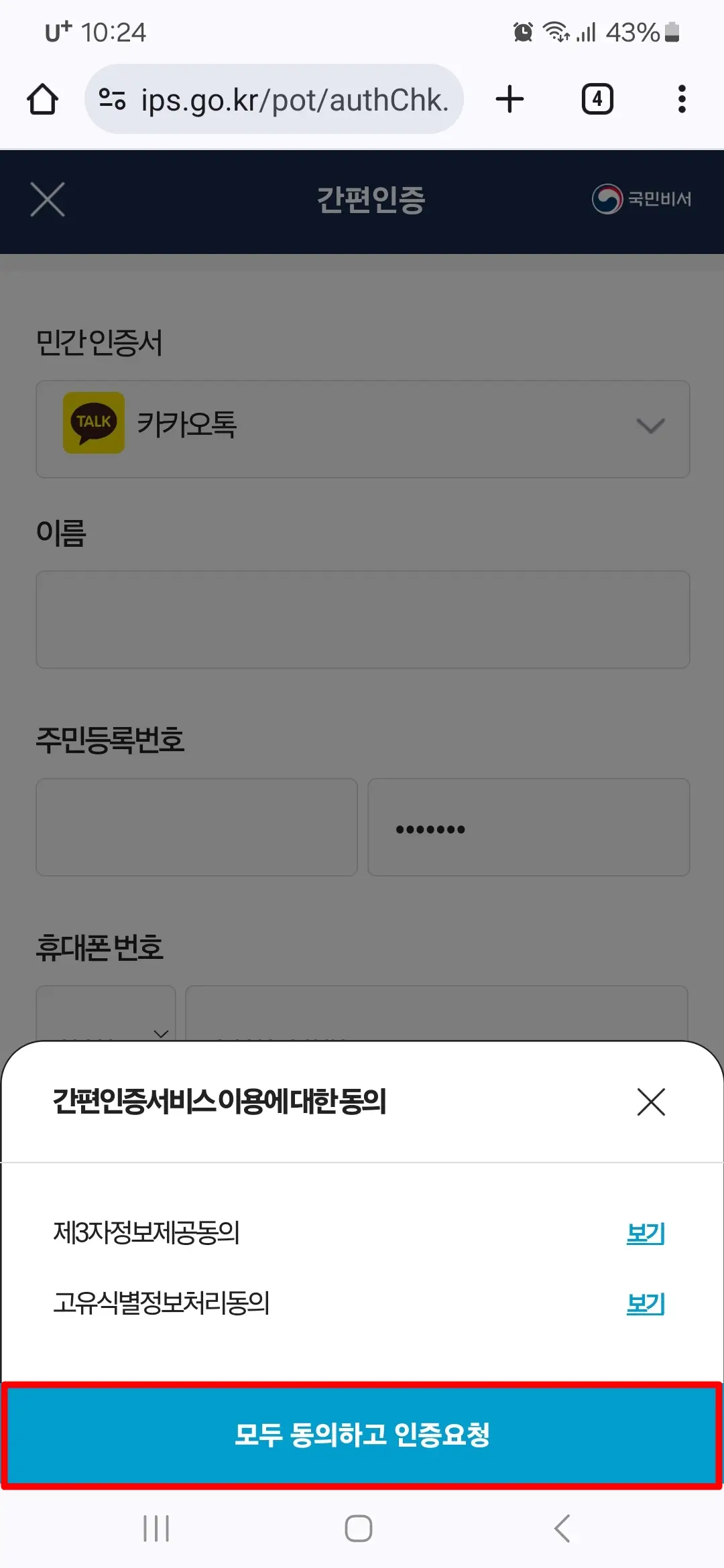724x1568 pixels.
Task: Click the 국민비서 logo in the header
Action: [x=640, y=199]
